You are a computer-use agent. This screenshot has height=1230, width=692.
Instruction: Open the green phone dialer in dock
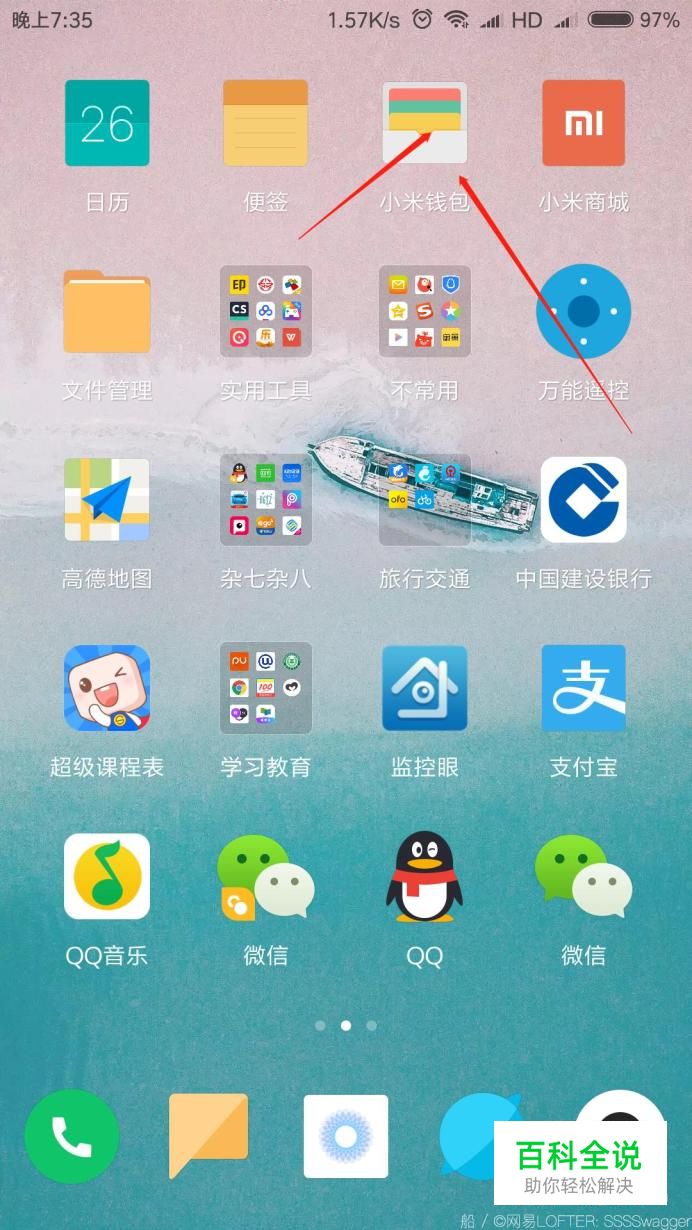[72, 1136]
